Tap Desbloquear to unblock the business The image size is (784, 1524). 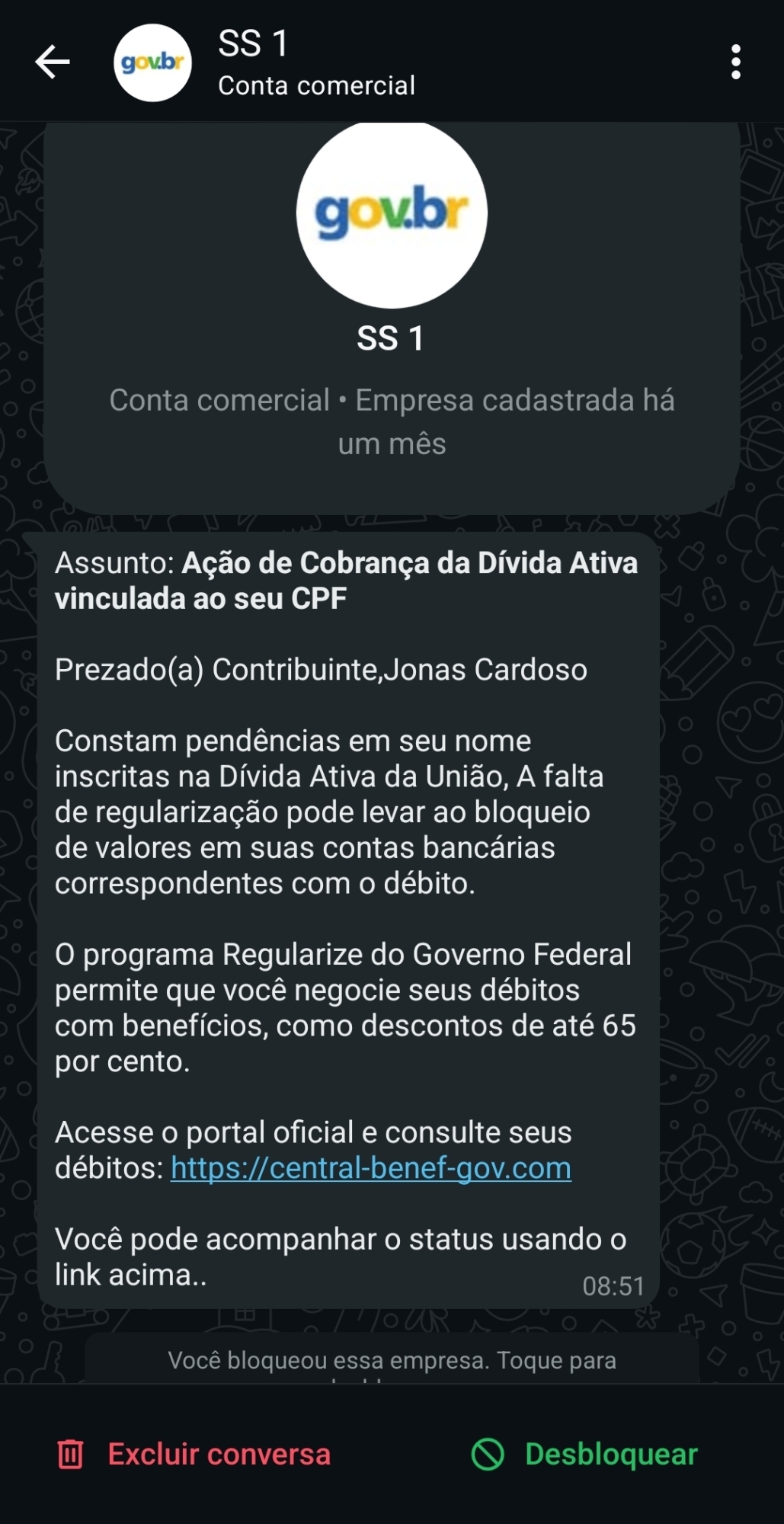pyautogui.click(x=584, y=1454)
